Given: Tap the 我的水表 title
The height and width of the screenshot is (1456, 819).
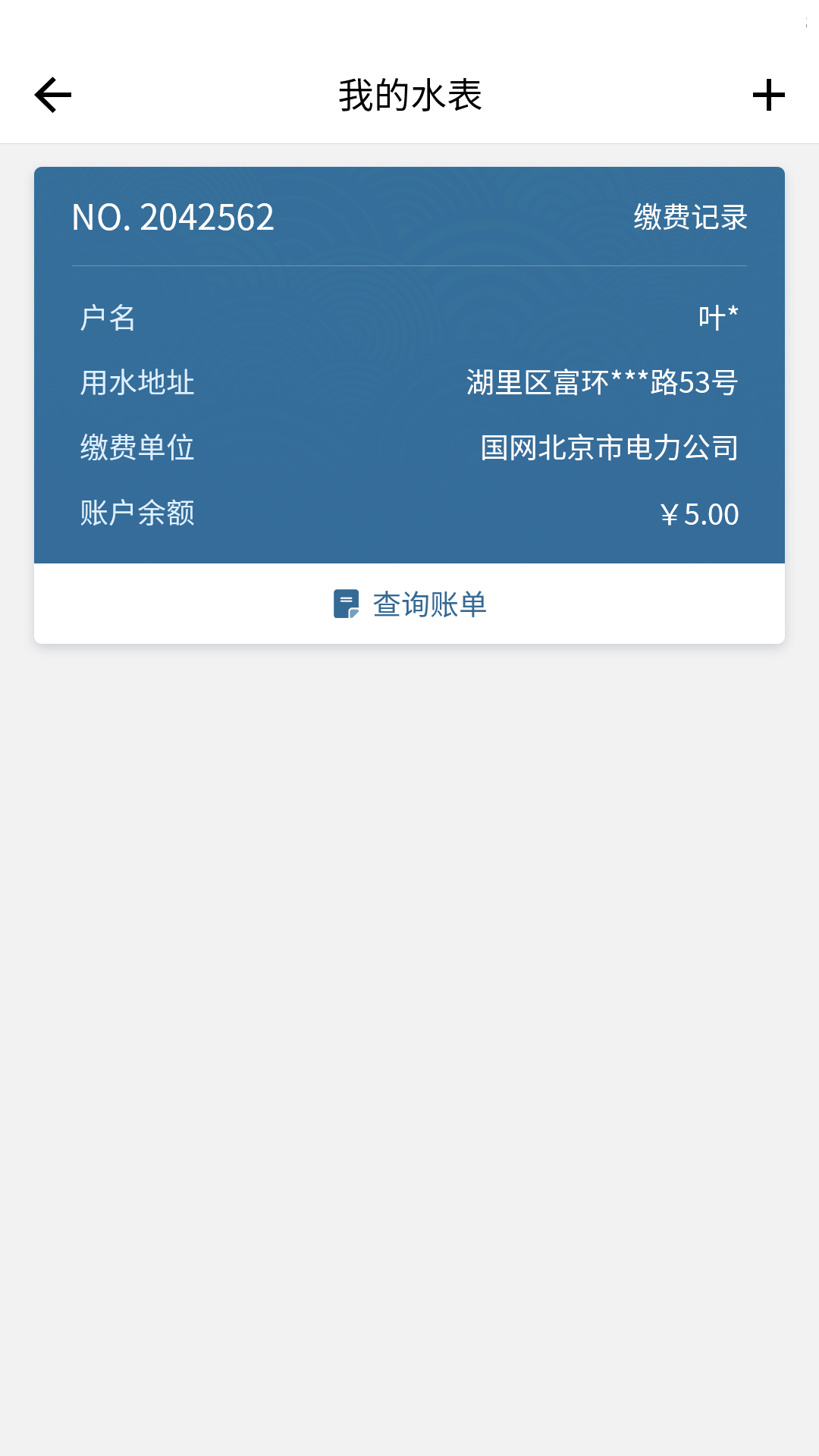Looking at the screenshot, I should coord(409,94).
